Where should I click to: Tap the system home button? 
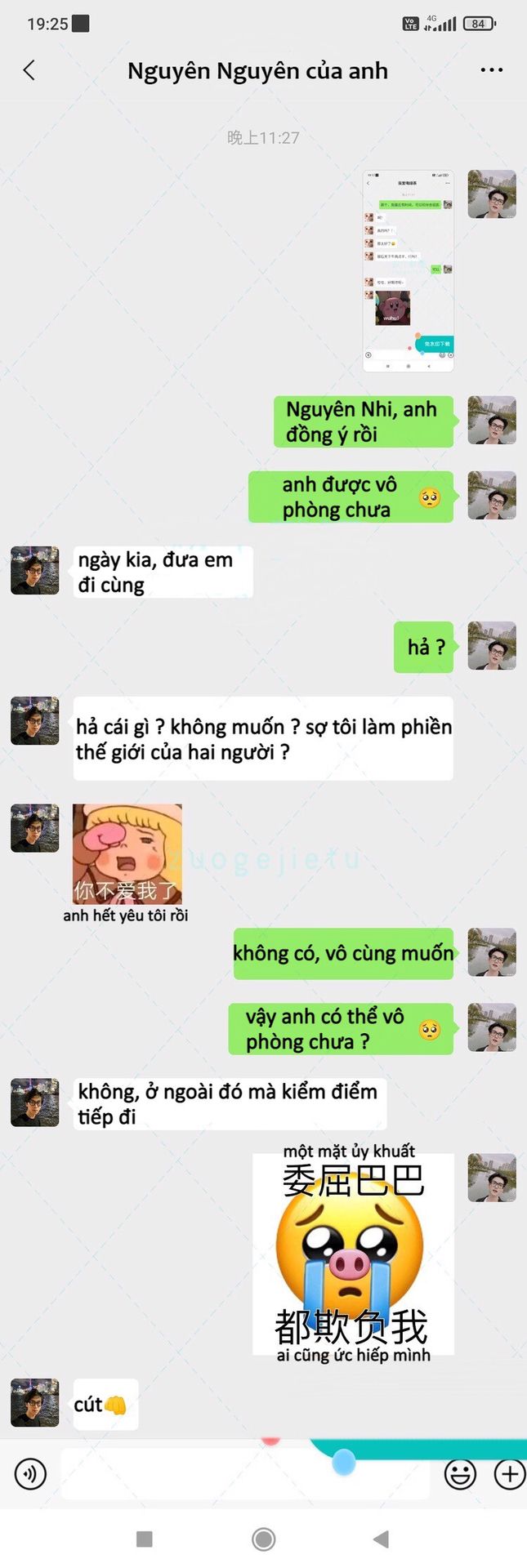click(263, 1539)
